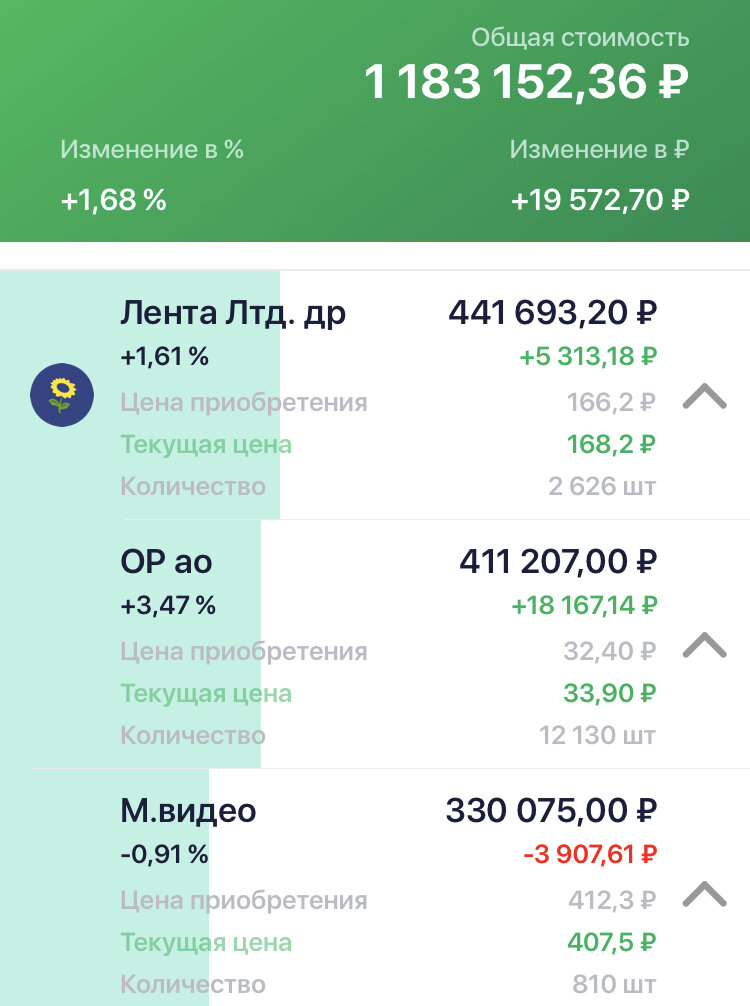The height and width of the screenshot is (1006, 750).
Task: Collapse the М.видео details chevron
Action: (706, 895)
